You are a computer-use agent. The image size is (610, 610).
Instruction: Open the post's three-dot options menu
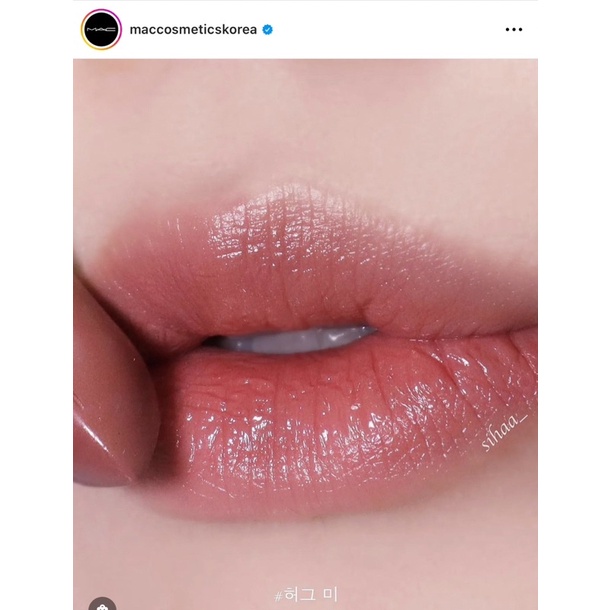pyautogui.click(x=514, y=30)
